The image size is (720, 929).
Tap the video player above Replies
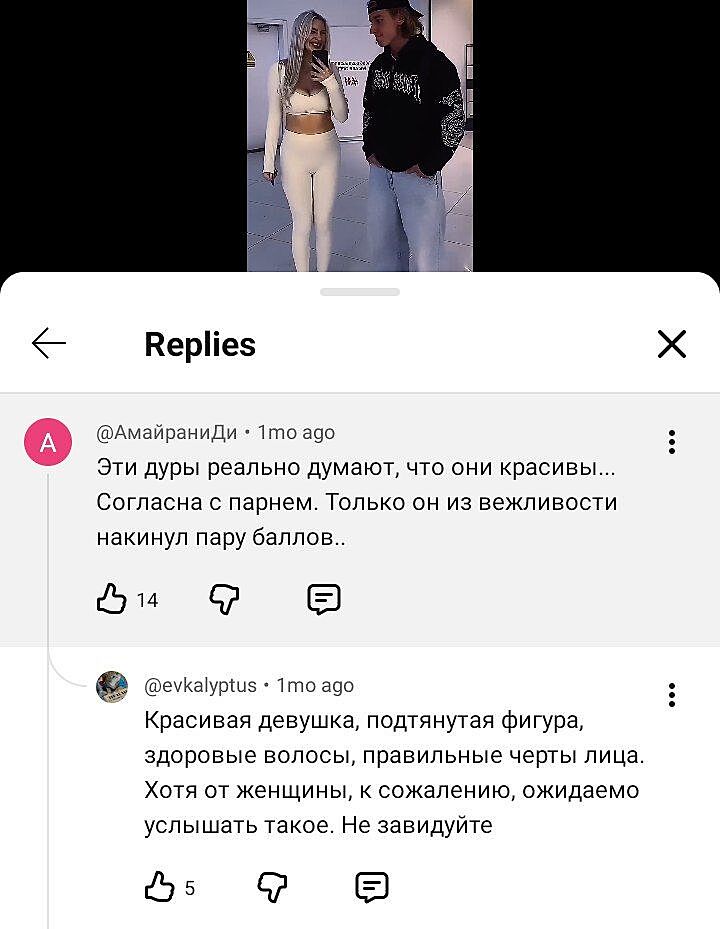click(360, 135)
